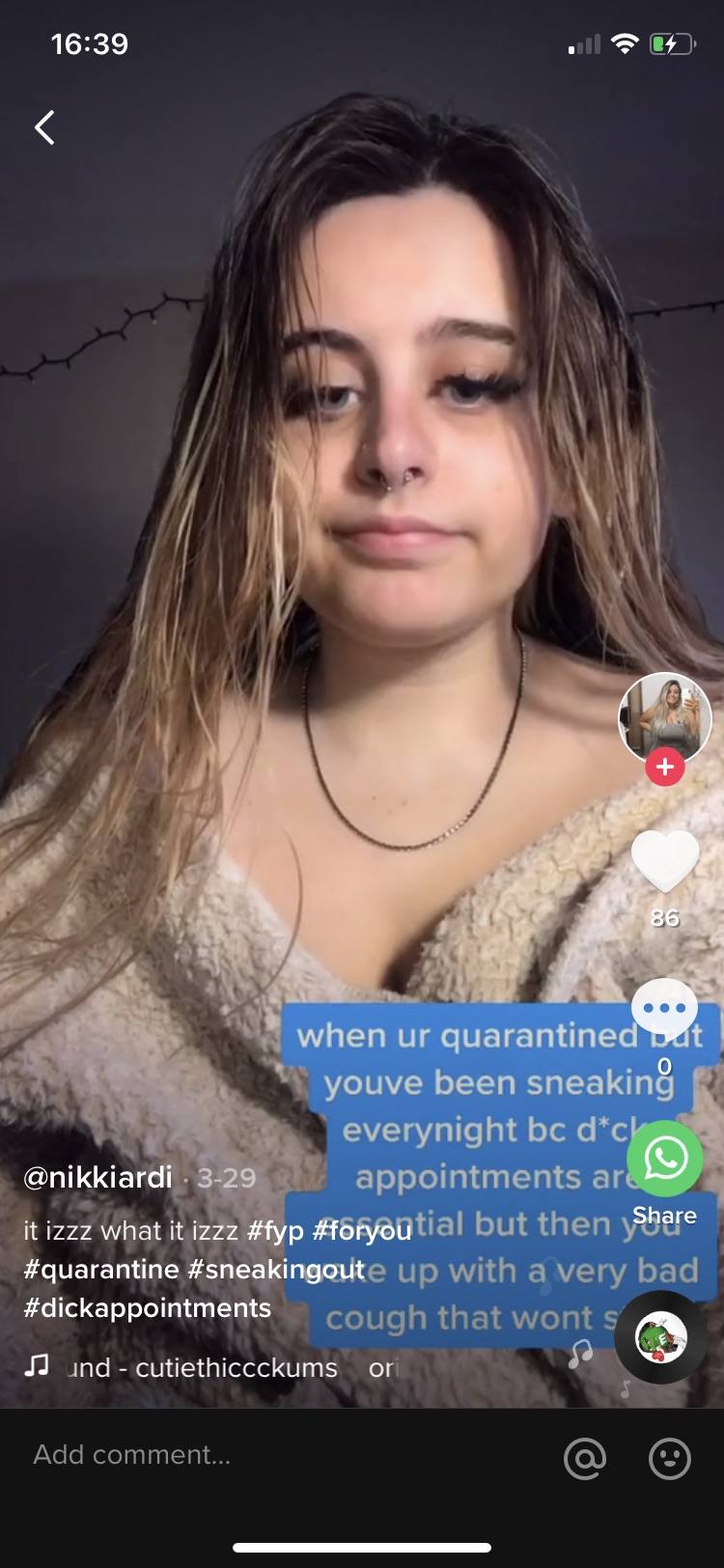Open the #fyp hashtag
The height and width of the screenshot is (1568, 724).
pyautogui.click(x=275, y=1231)
